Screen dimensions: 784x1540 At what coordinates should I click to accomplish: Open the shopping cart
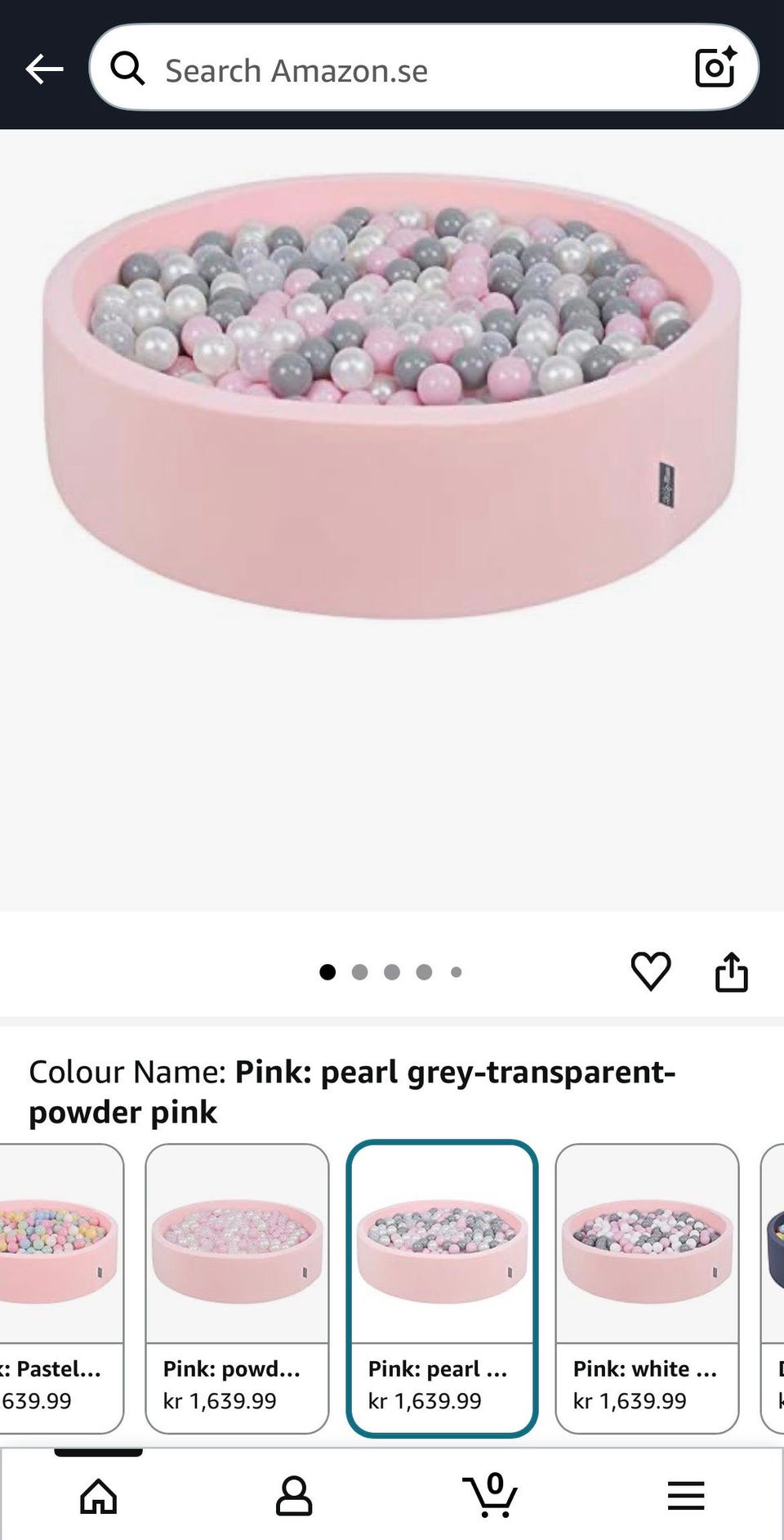point(490,1497)
